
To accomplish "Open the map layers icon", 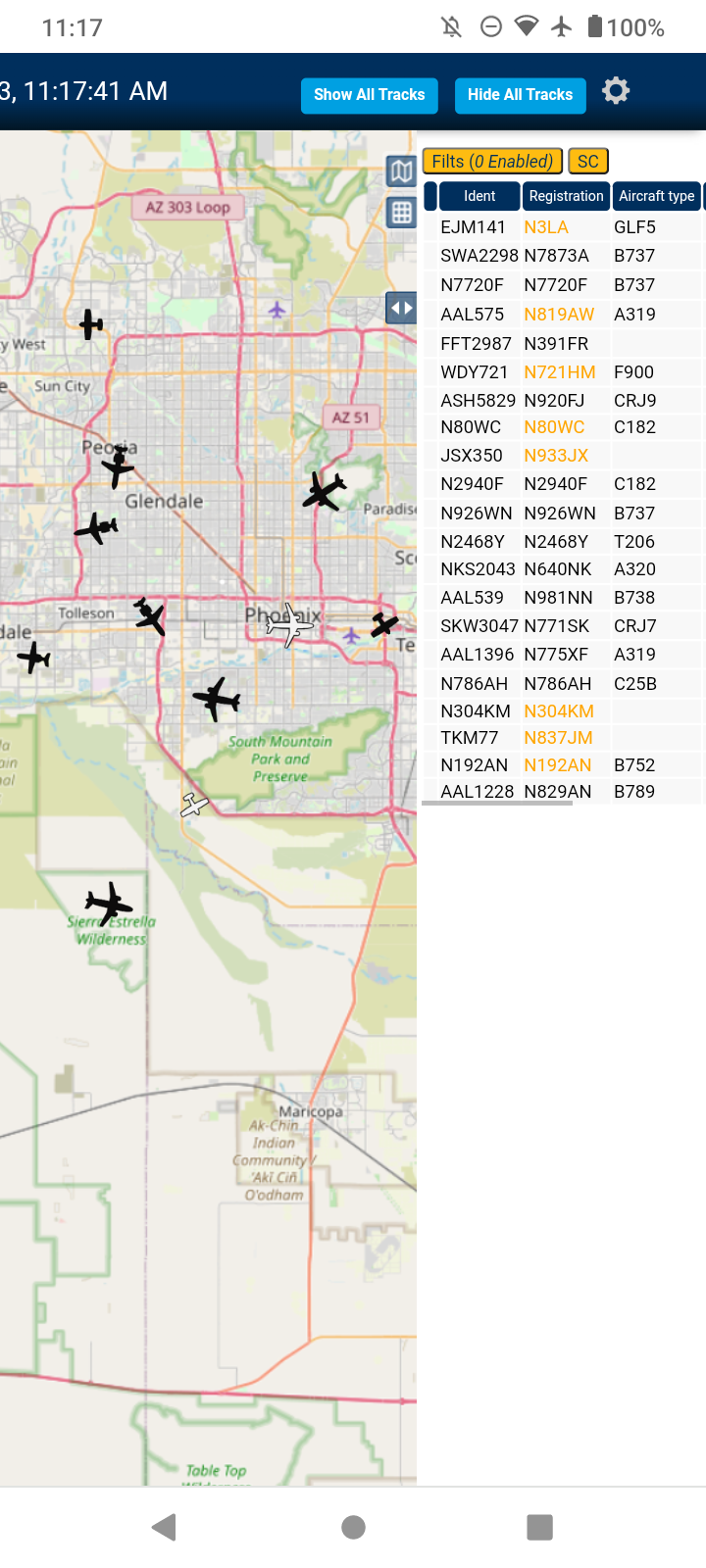I will (x=401, y=172).
